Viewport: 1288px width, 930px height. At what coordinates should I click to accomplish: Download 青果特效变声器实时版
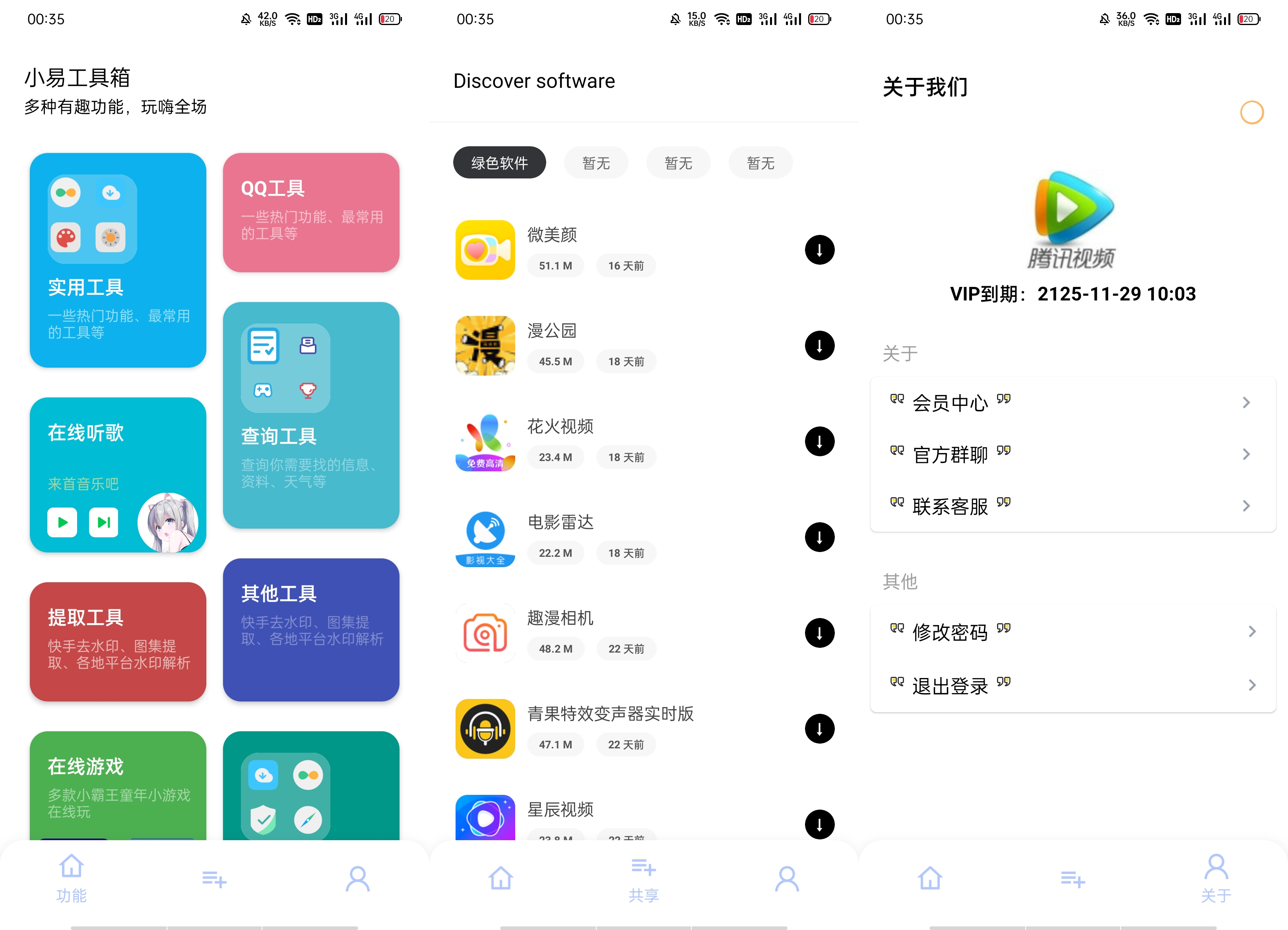coord(819,729)
